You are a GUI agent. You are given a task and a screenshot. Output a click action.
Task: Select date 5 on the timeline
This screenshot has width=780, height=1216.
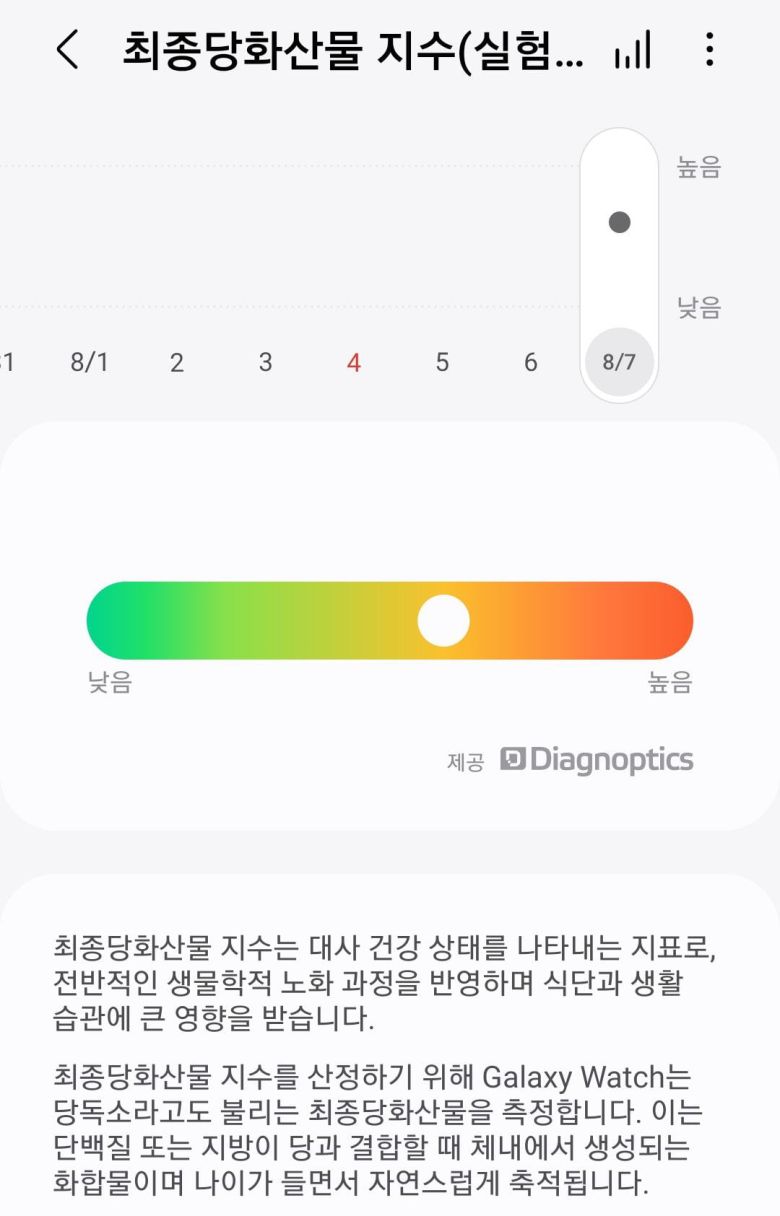tap(442, 362)
